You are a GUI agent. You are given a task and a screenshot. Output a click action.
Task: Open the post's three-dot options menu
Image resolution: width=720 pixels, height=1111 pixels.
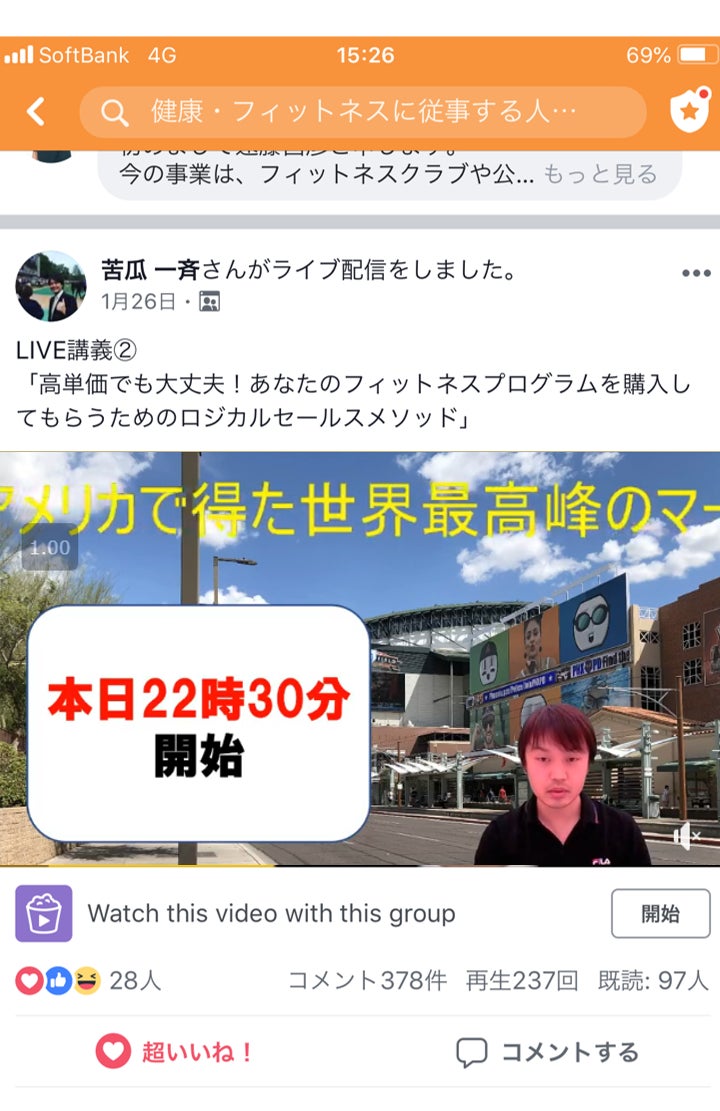695,273
